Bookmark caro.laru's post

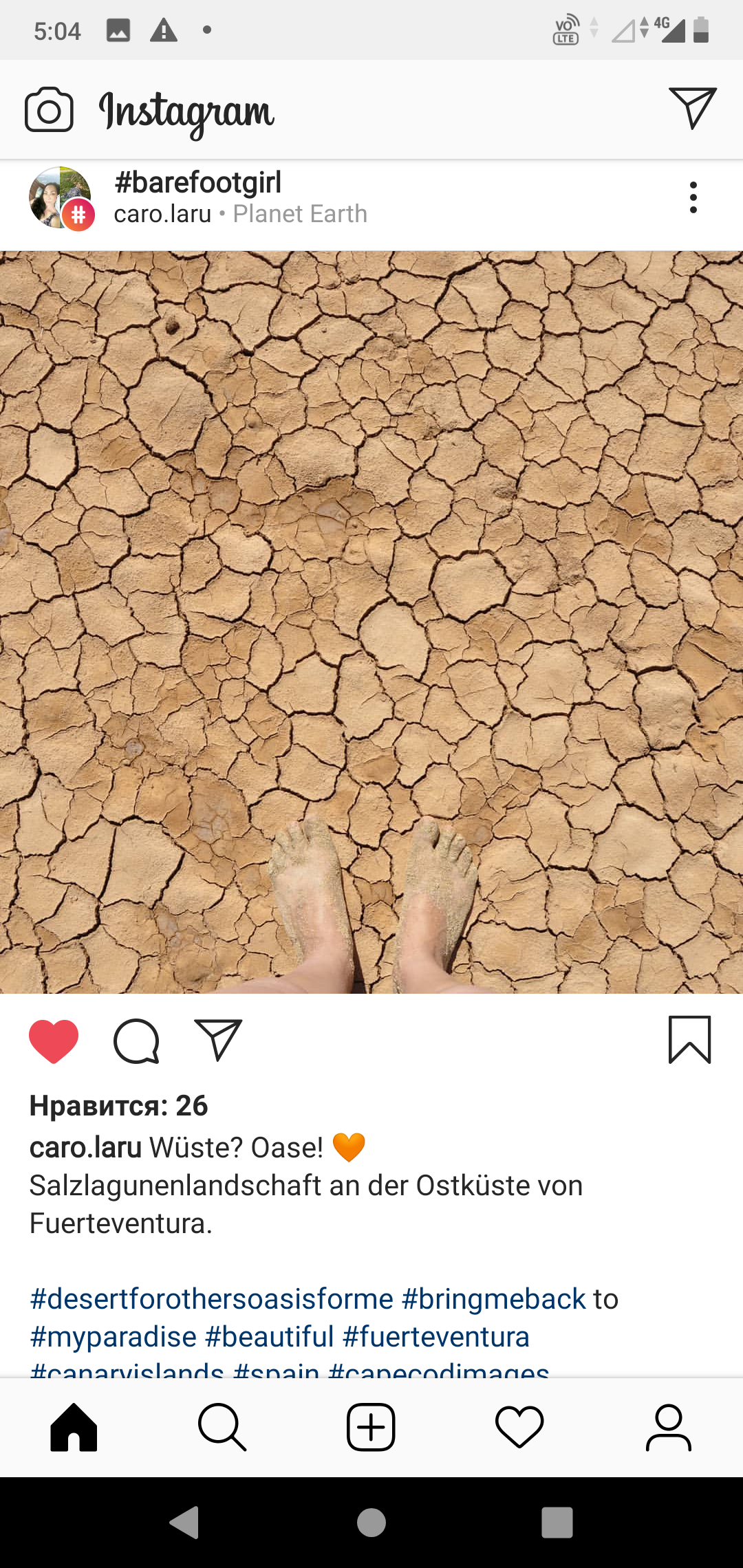pos(689,1040)
